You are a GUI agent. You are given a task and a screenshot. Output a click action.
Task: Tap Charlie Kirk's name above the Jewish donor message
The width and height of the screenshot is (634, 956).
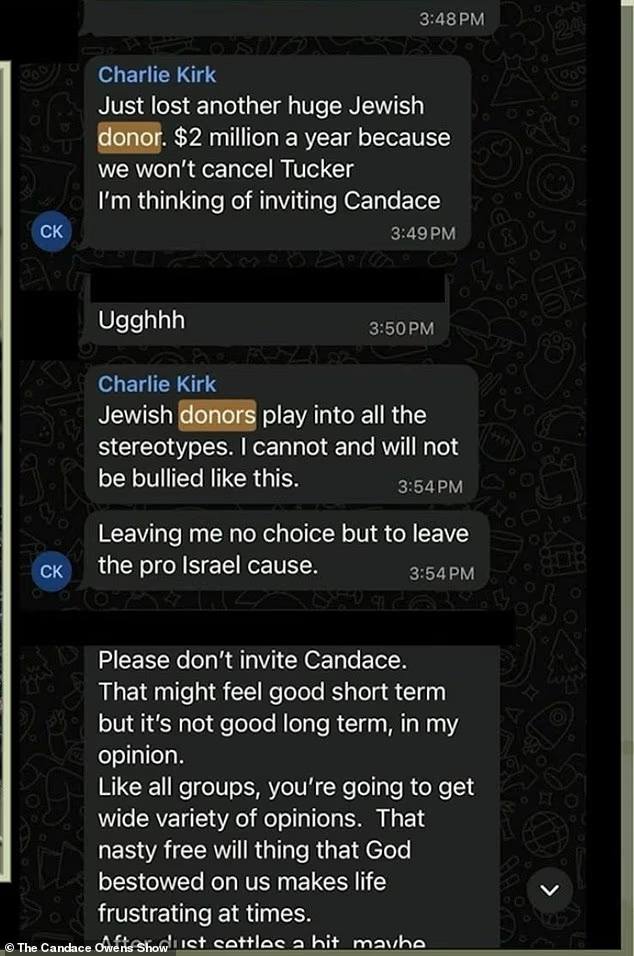(157, 75)
